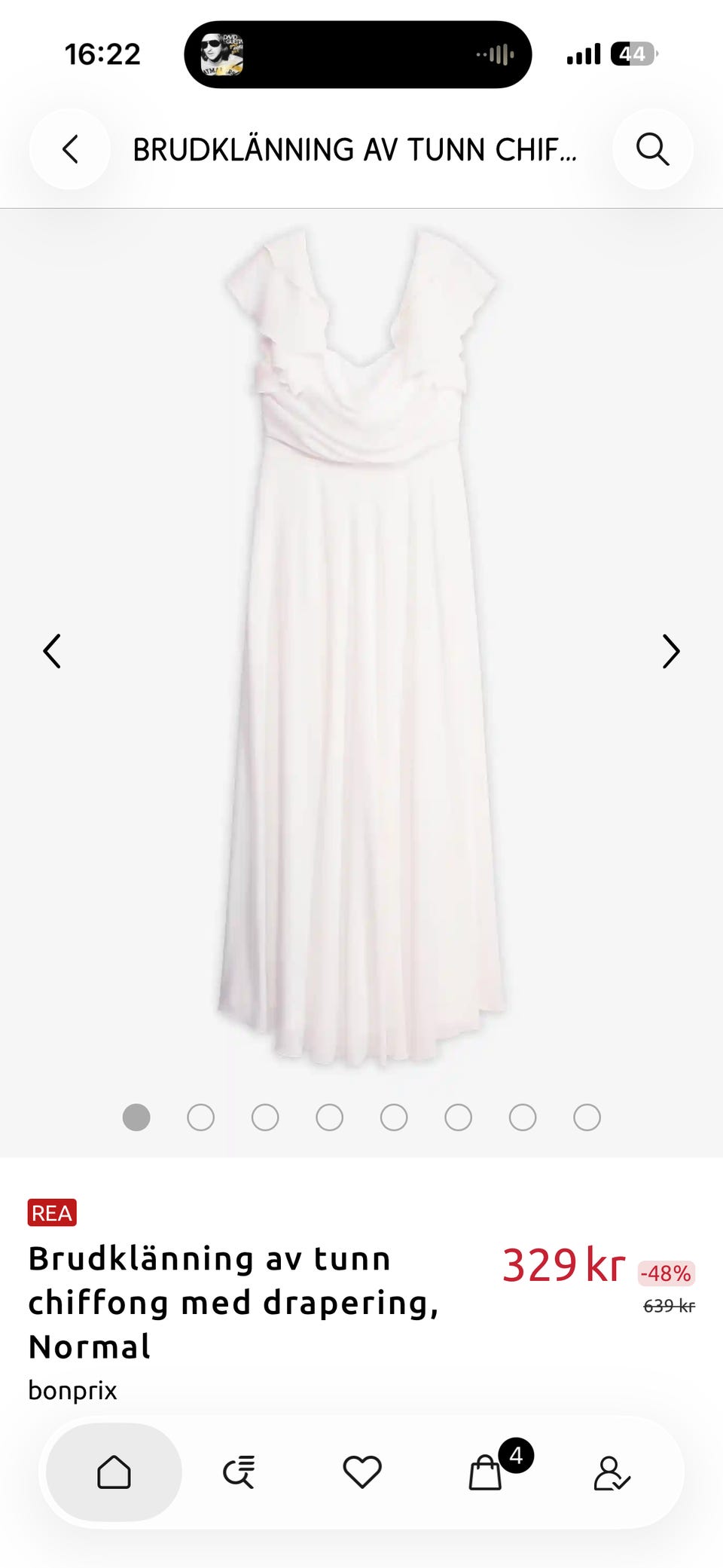Jump to the last image dot
The width and height of the screenshot is (723, 1568).
[587, 1117]
